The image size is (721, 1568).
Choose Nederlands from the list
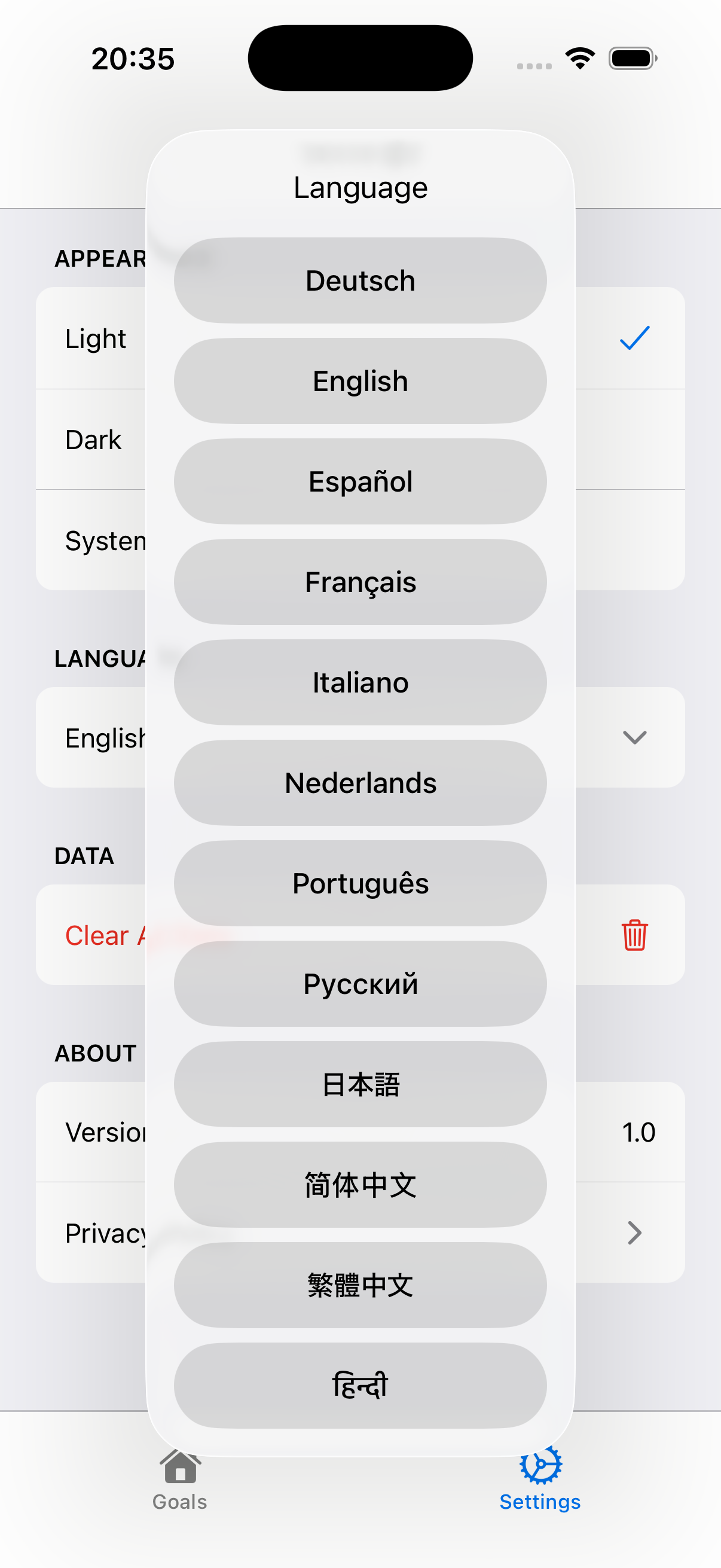tap(360, 783)
